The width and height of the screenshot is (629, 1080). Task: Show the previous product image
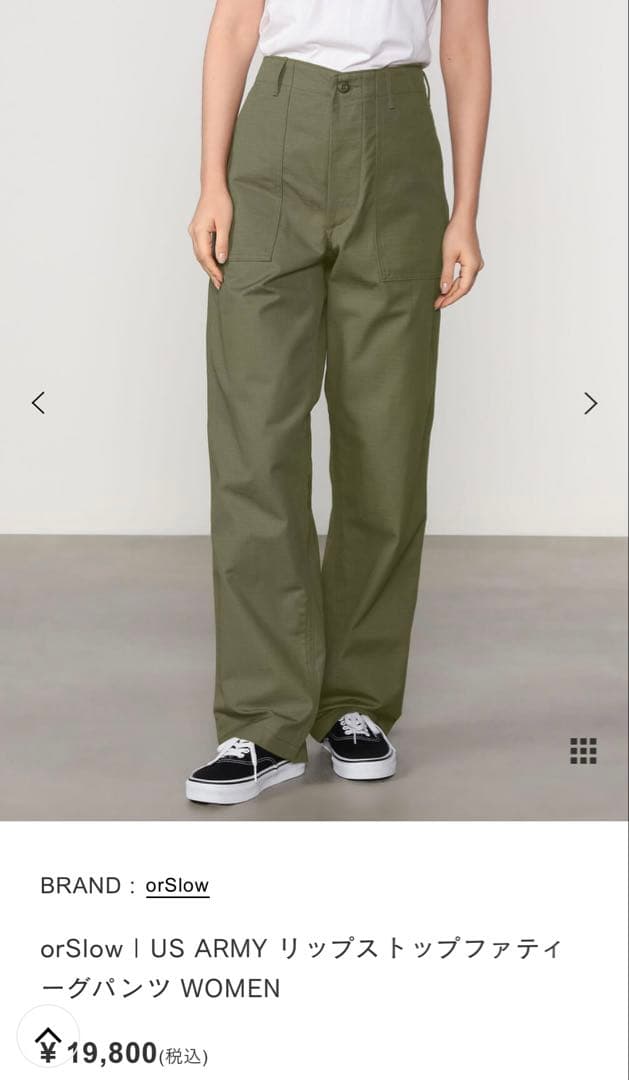38,403
